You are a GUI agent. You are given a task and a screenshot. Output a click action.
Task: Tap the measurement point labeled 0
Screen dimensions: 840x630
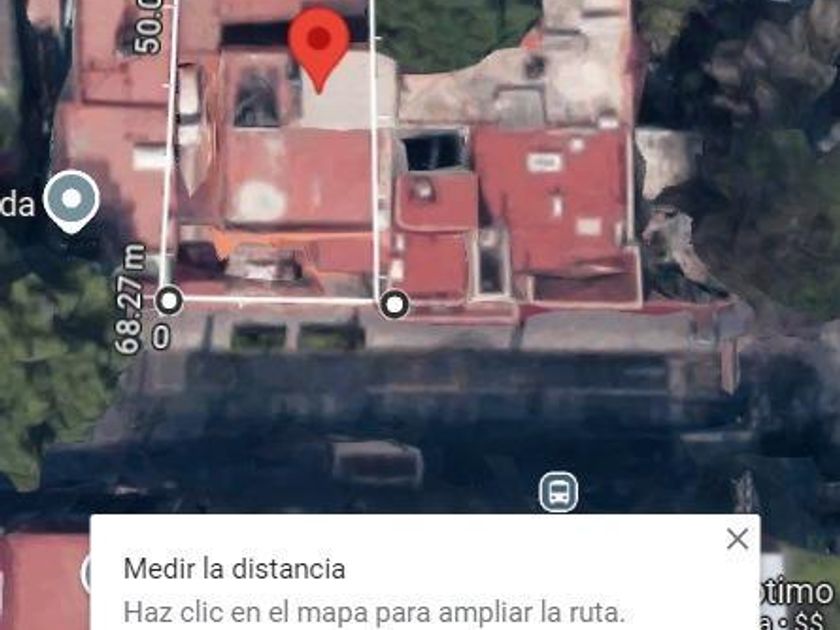tap(170, 300)
